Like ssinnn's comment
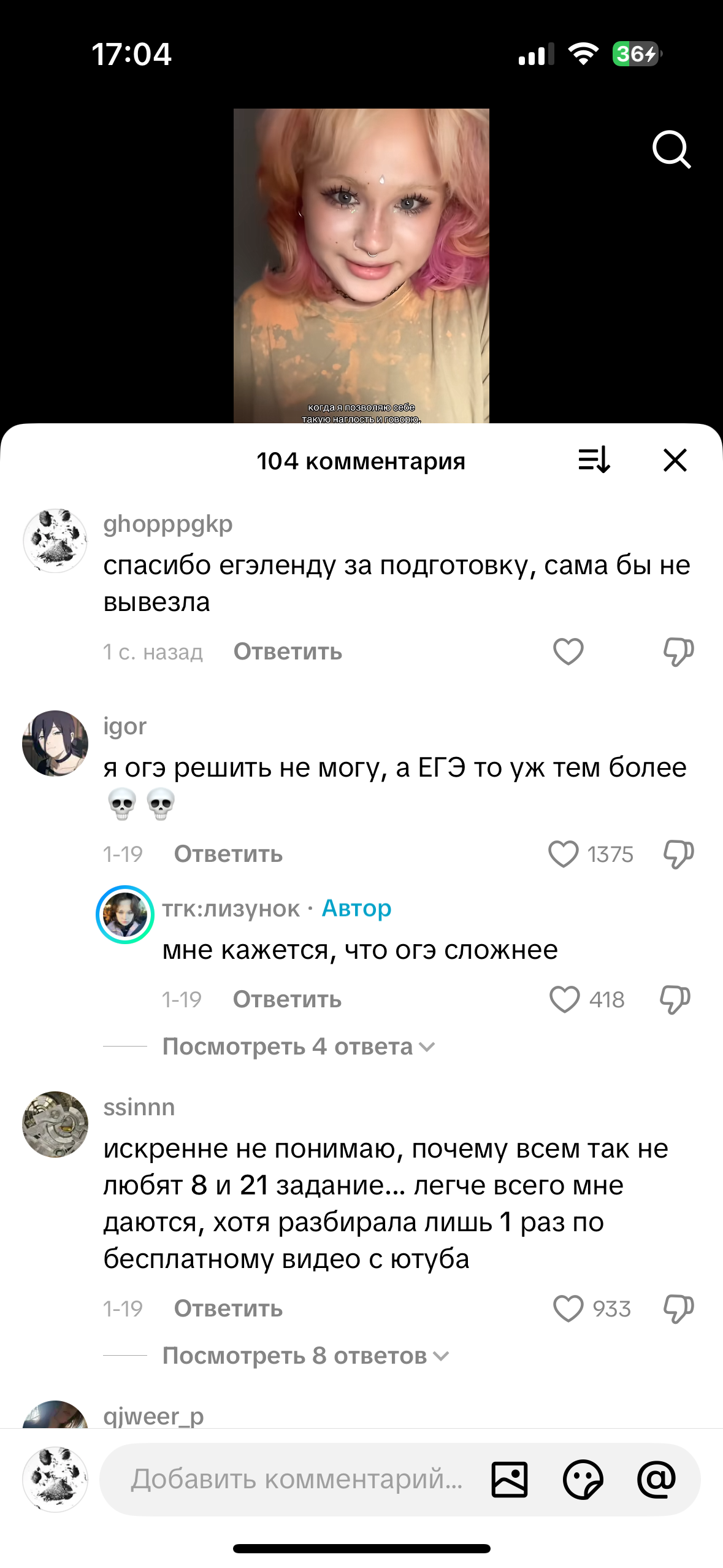 click(568, 1309)
